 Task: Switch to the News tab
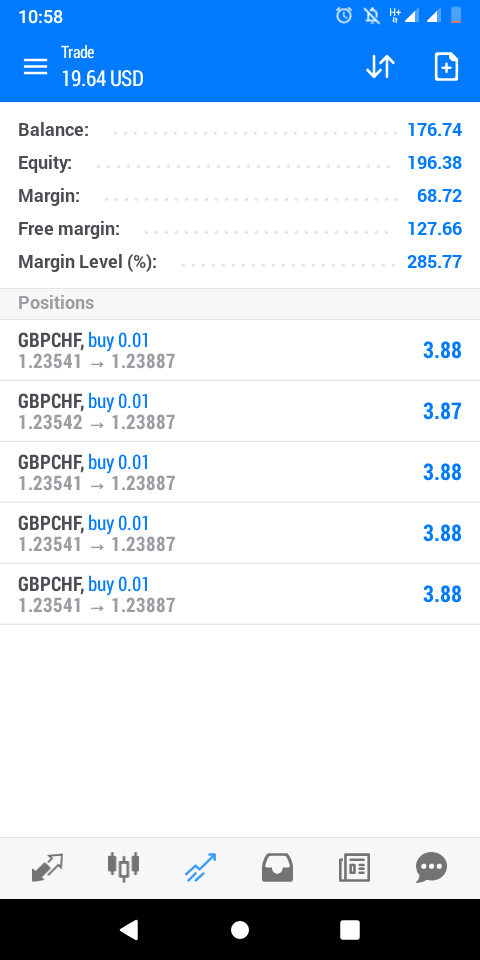[x=354, y=868]
